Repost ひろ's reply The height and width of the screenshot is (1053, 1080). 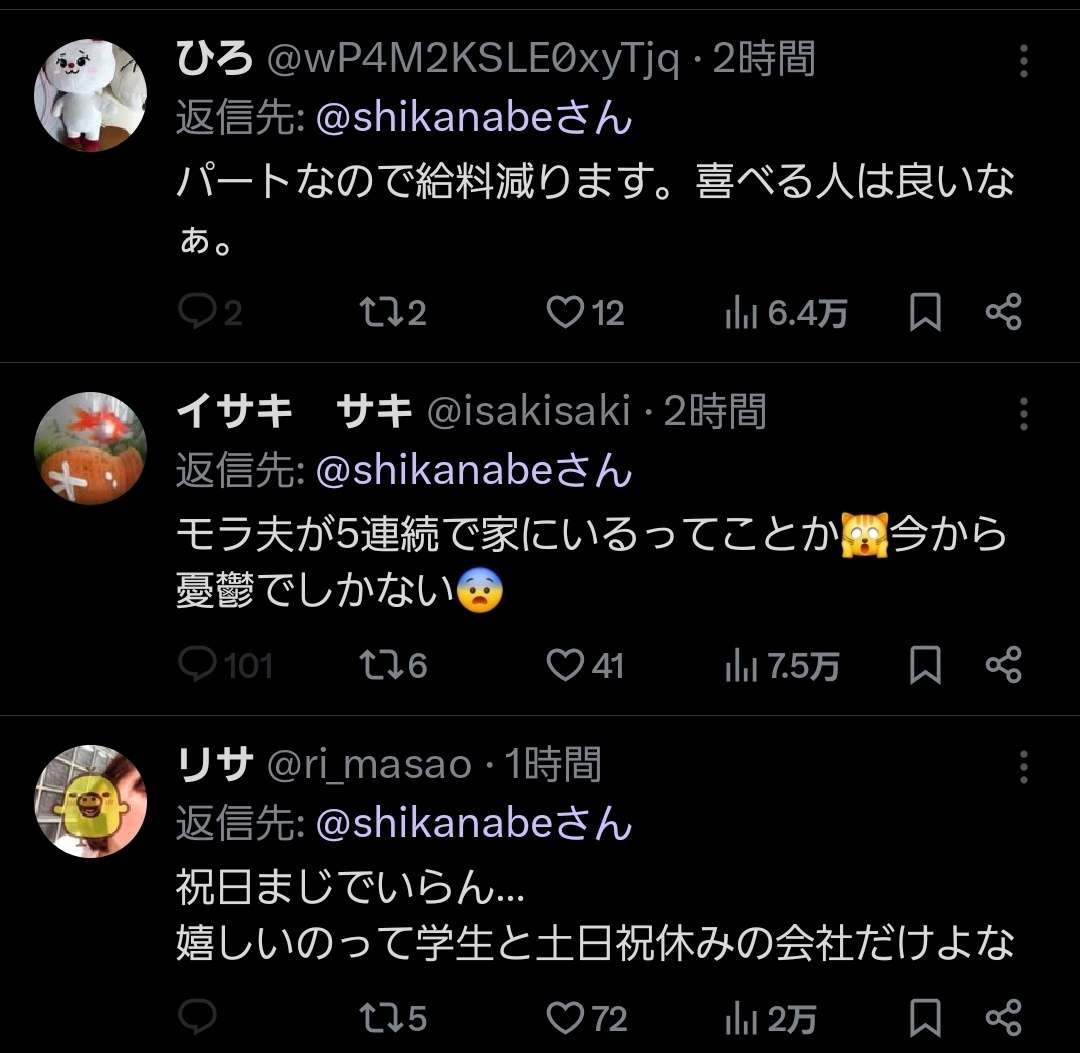point(377,314)
